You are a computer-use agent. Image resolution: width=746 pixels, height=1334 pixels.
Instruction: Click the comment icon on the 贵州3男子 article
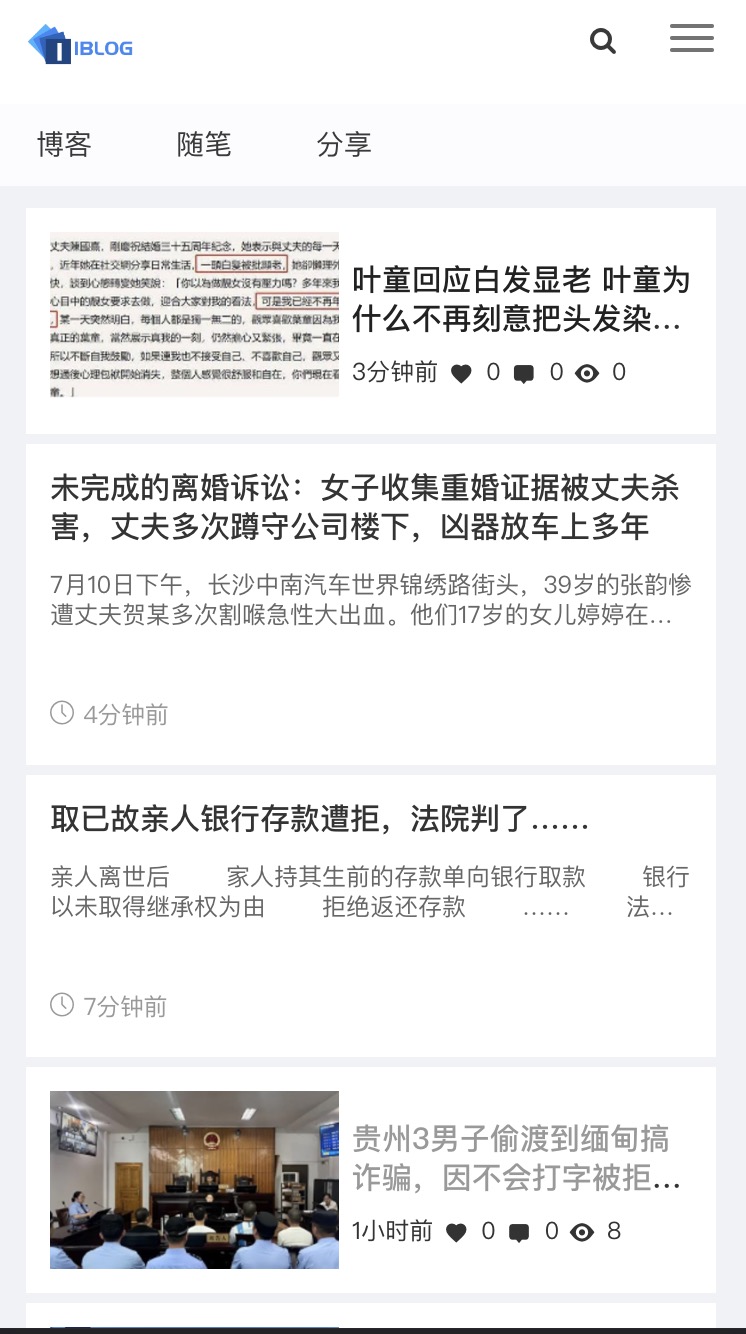click(x=518, y=1231)
